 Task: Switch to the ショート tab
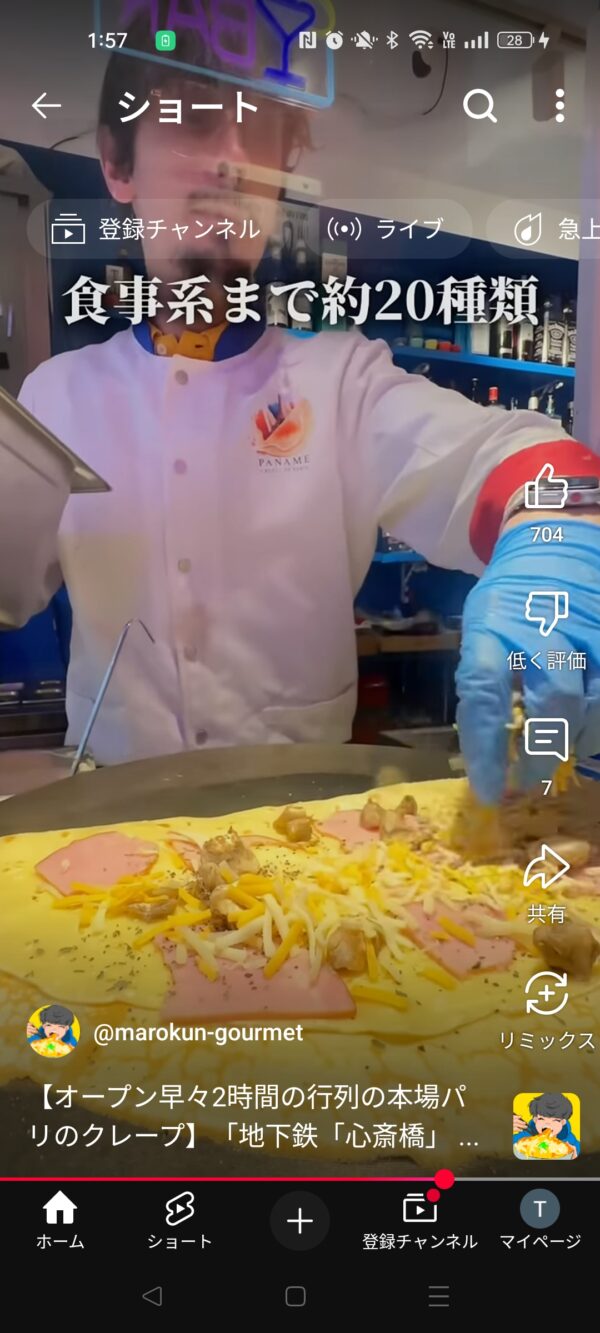tap(180, 1221)
